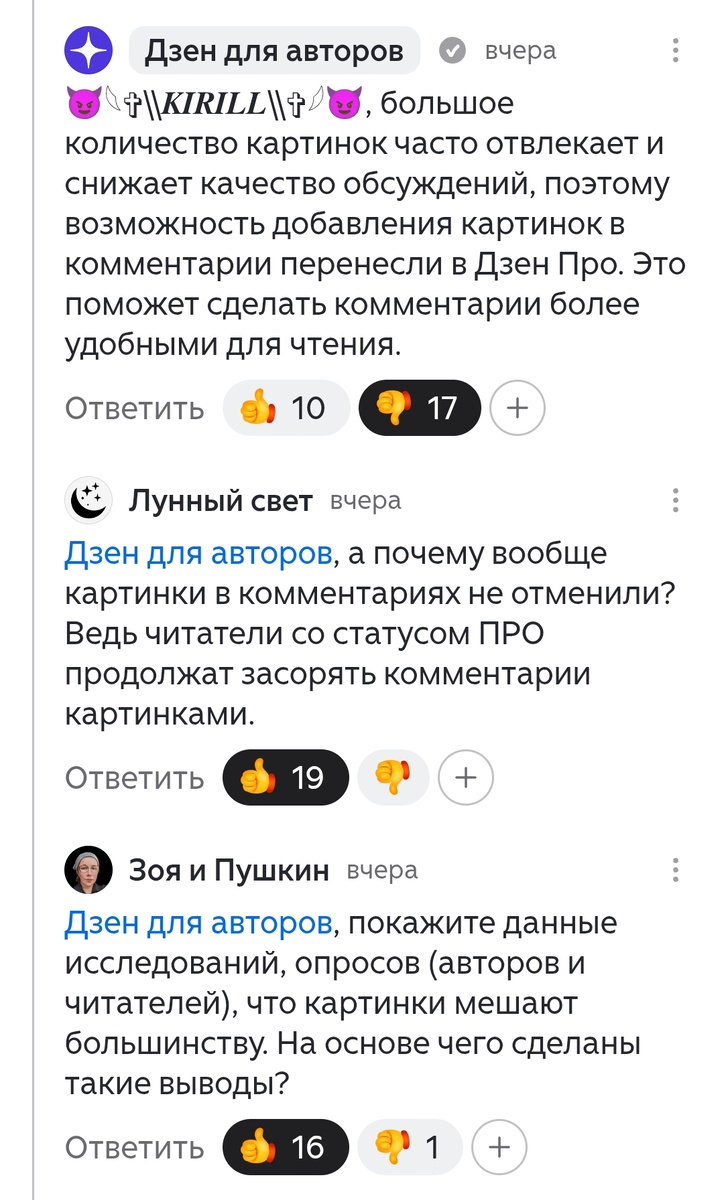Toggle the dislike reaction showing 17
The height and width of the screenshot is (1200, 724).
420,407
